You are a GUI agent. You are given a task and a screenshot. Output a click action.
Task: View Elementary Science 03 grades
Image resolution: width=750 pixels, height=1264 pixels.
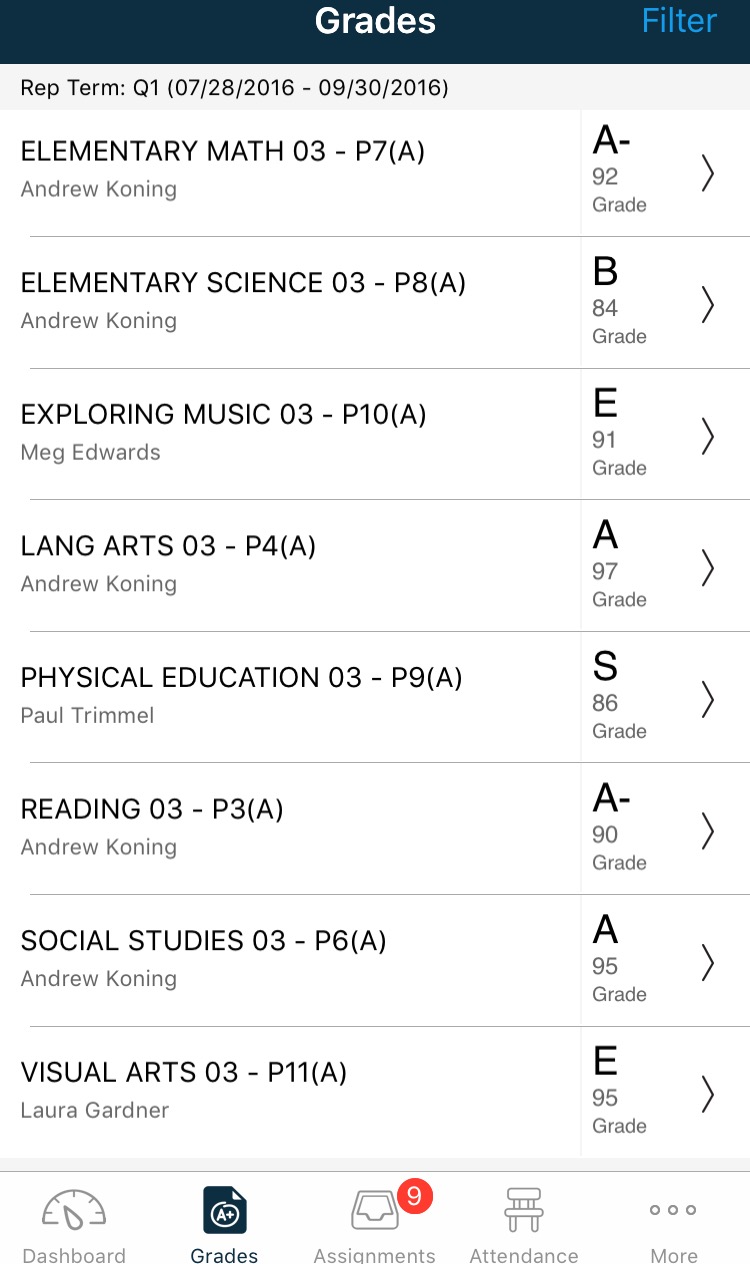pyautogui.click(x=375, y=303)
